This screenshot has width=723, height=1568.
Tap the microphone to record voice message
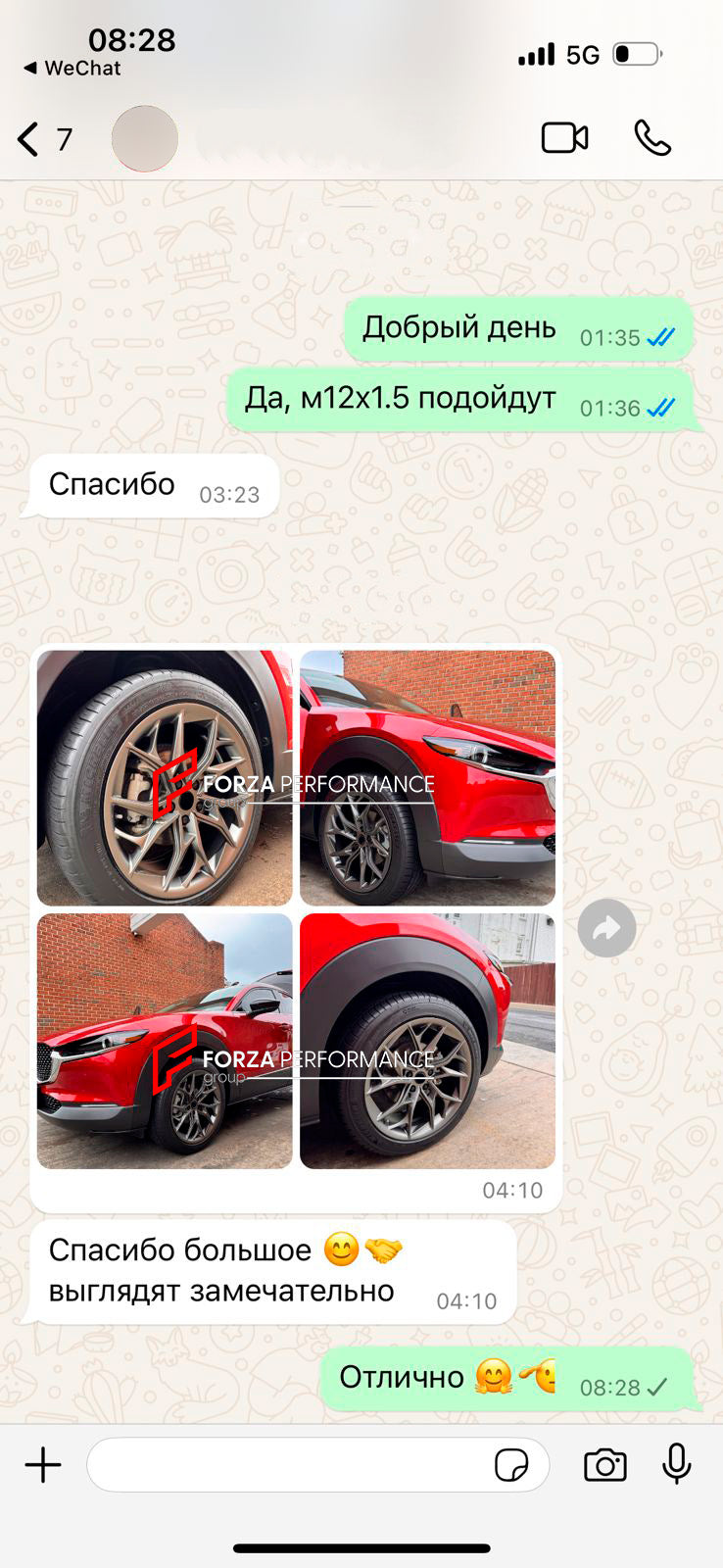click(676, 1465)
